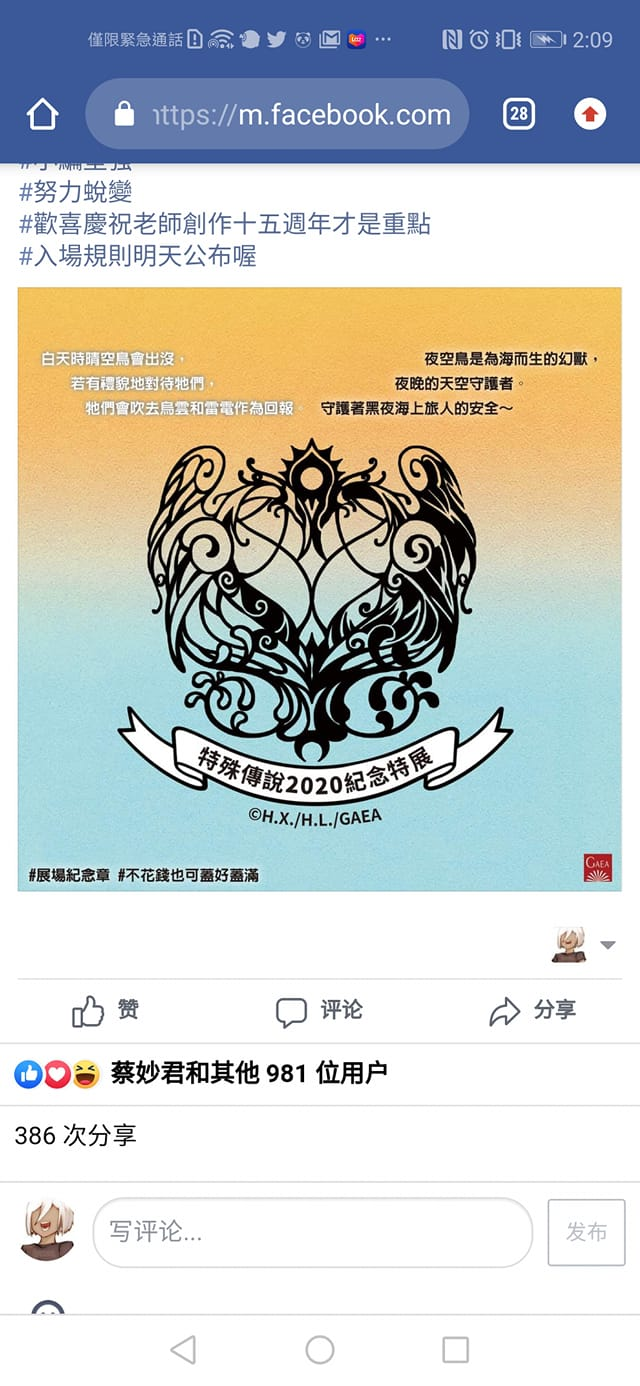Tap the 写评论 comment field
This screenshot has width=640, height=1386.
coord(312,1232)
